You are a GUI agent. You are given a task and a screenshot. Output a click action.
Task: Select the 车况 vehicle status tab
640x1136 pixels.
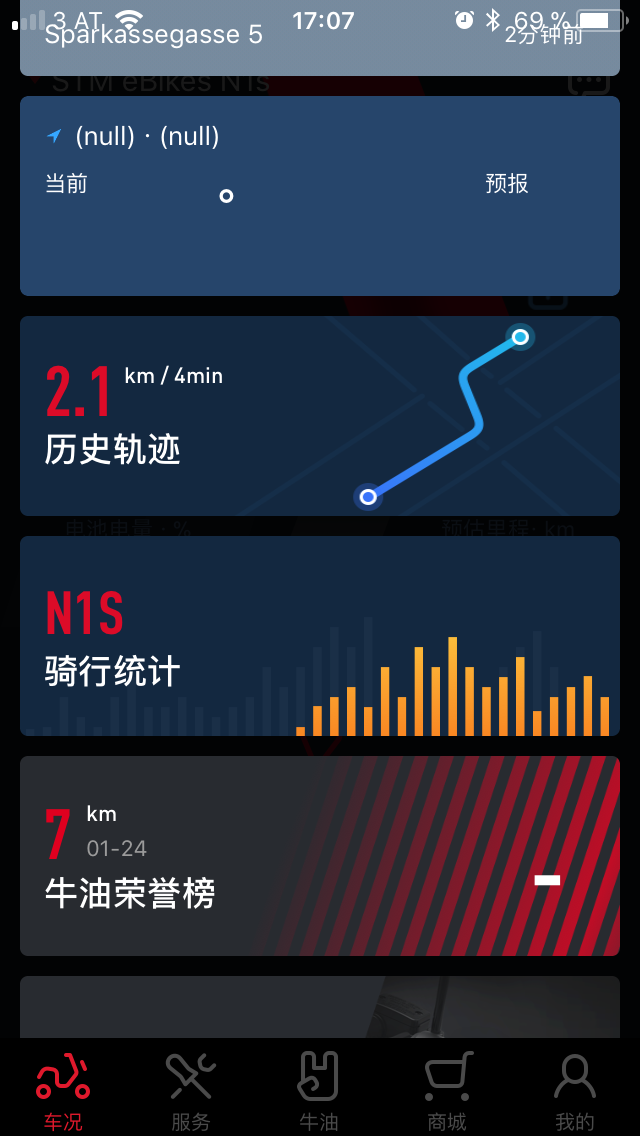coord(62,1090)
